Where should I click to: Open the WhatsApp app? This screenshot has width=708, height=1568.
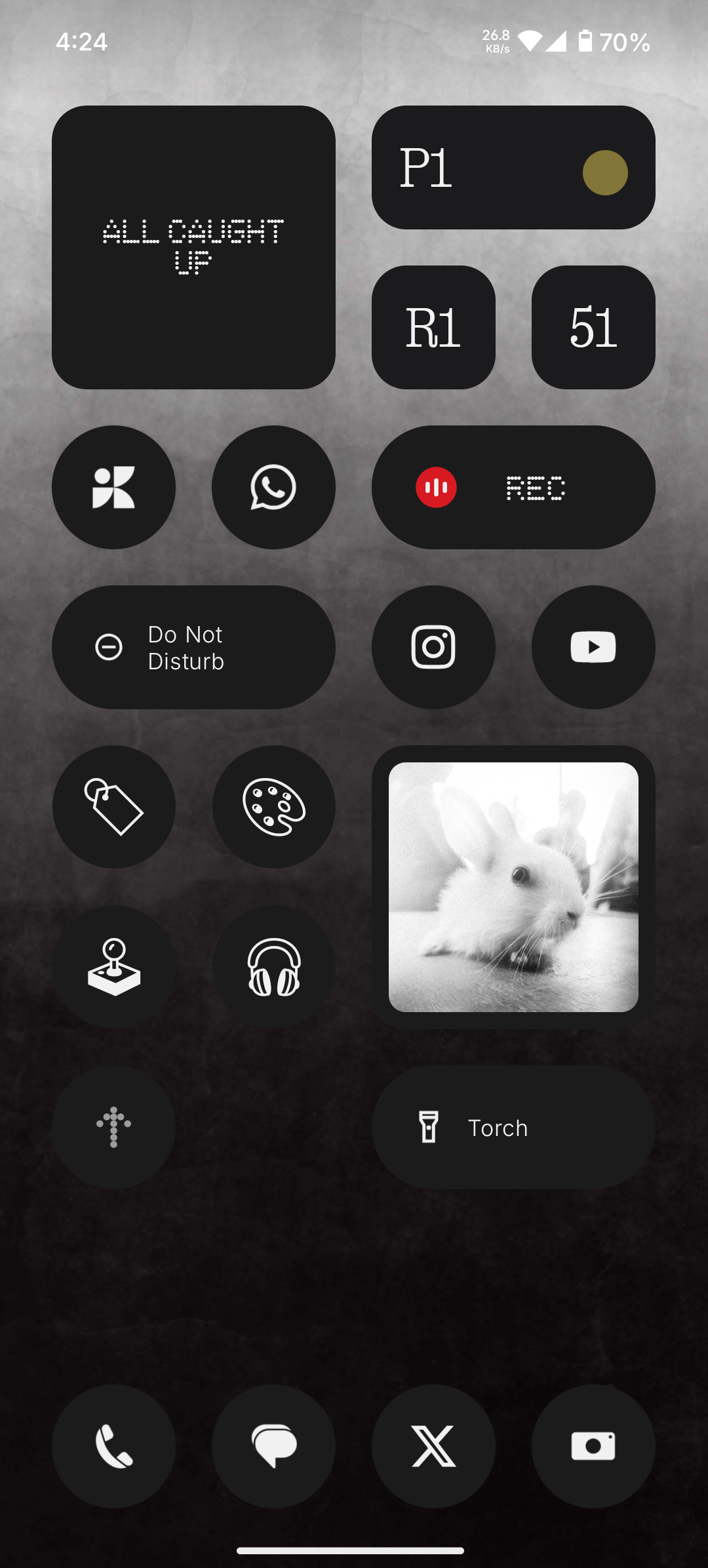(x=273, y=487)
